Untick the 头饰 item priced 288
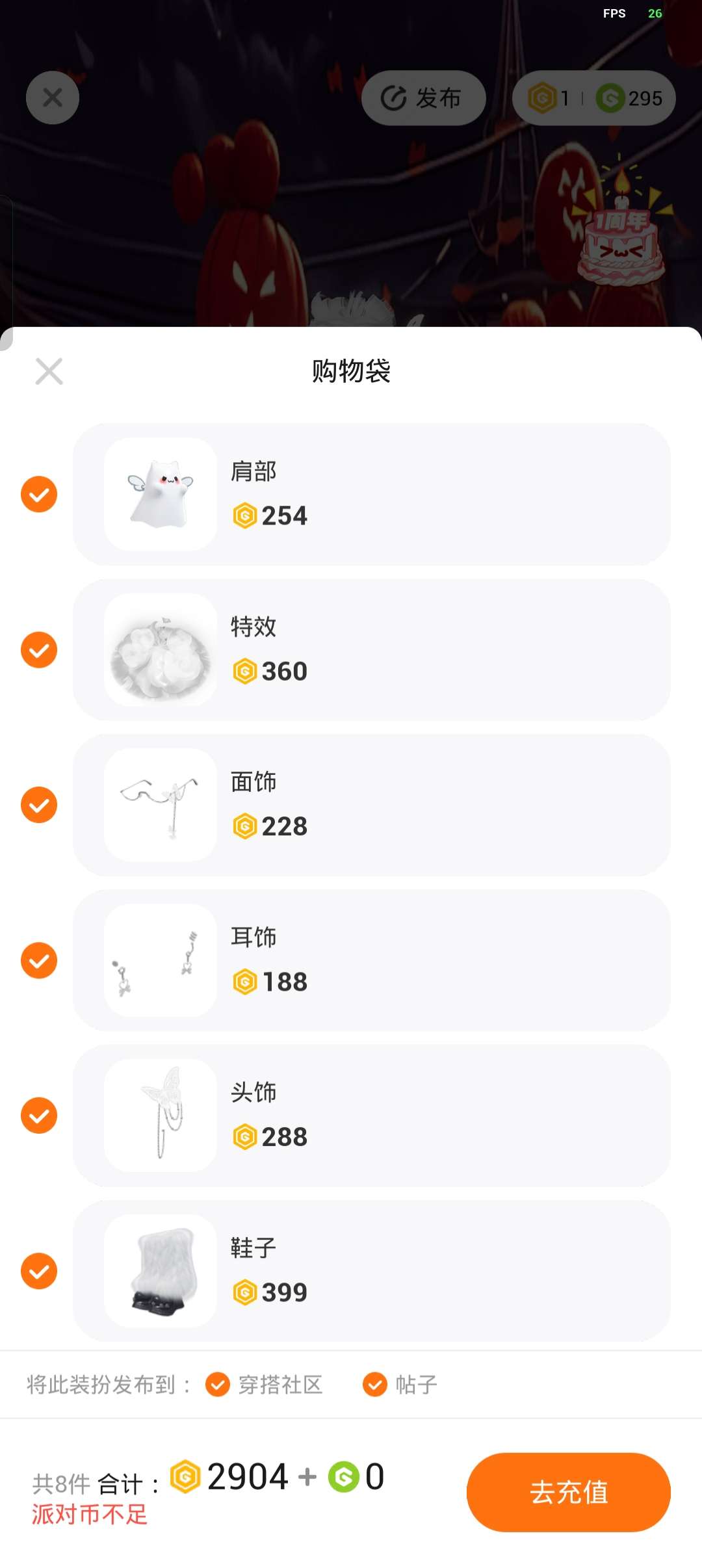 39,1116
